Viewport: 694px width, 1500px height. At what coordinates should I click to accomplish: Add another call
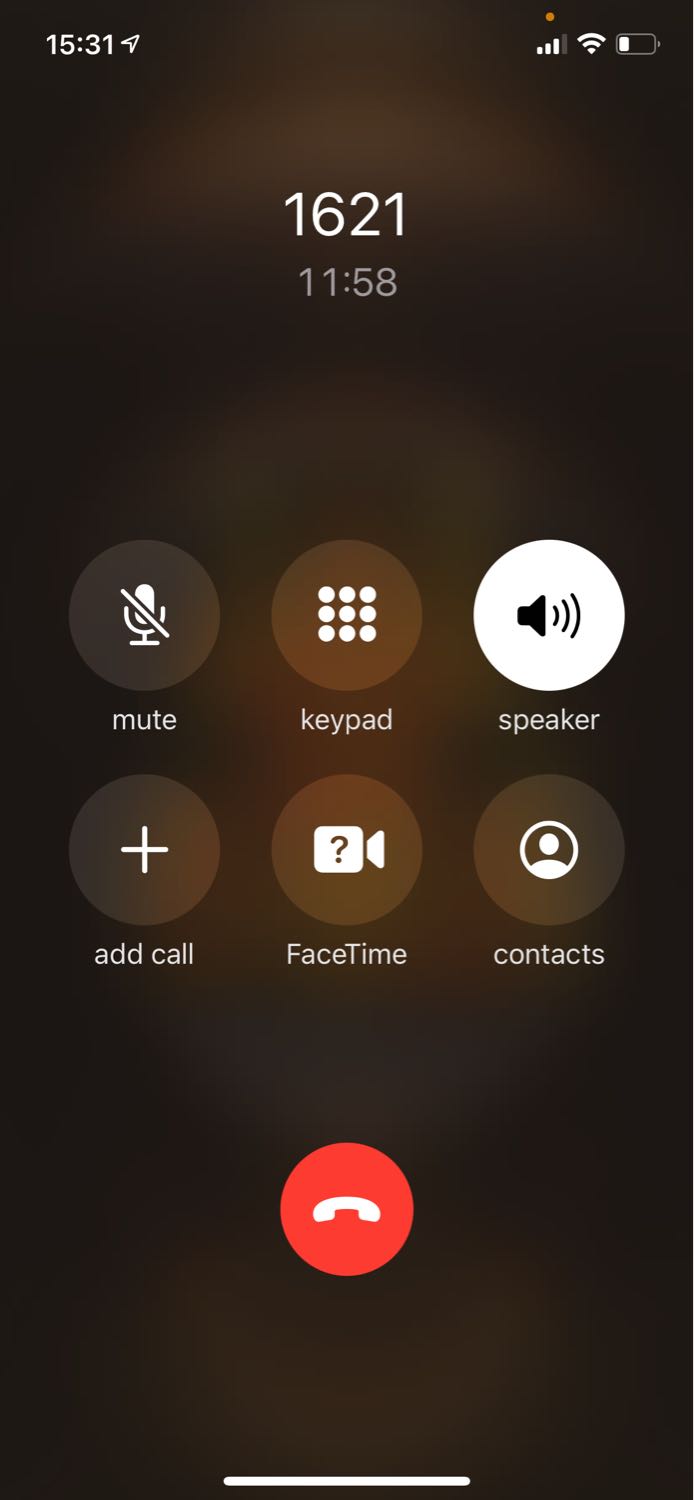(x=144, y=849)
